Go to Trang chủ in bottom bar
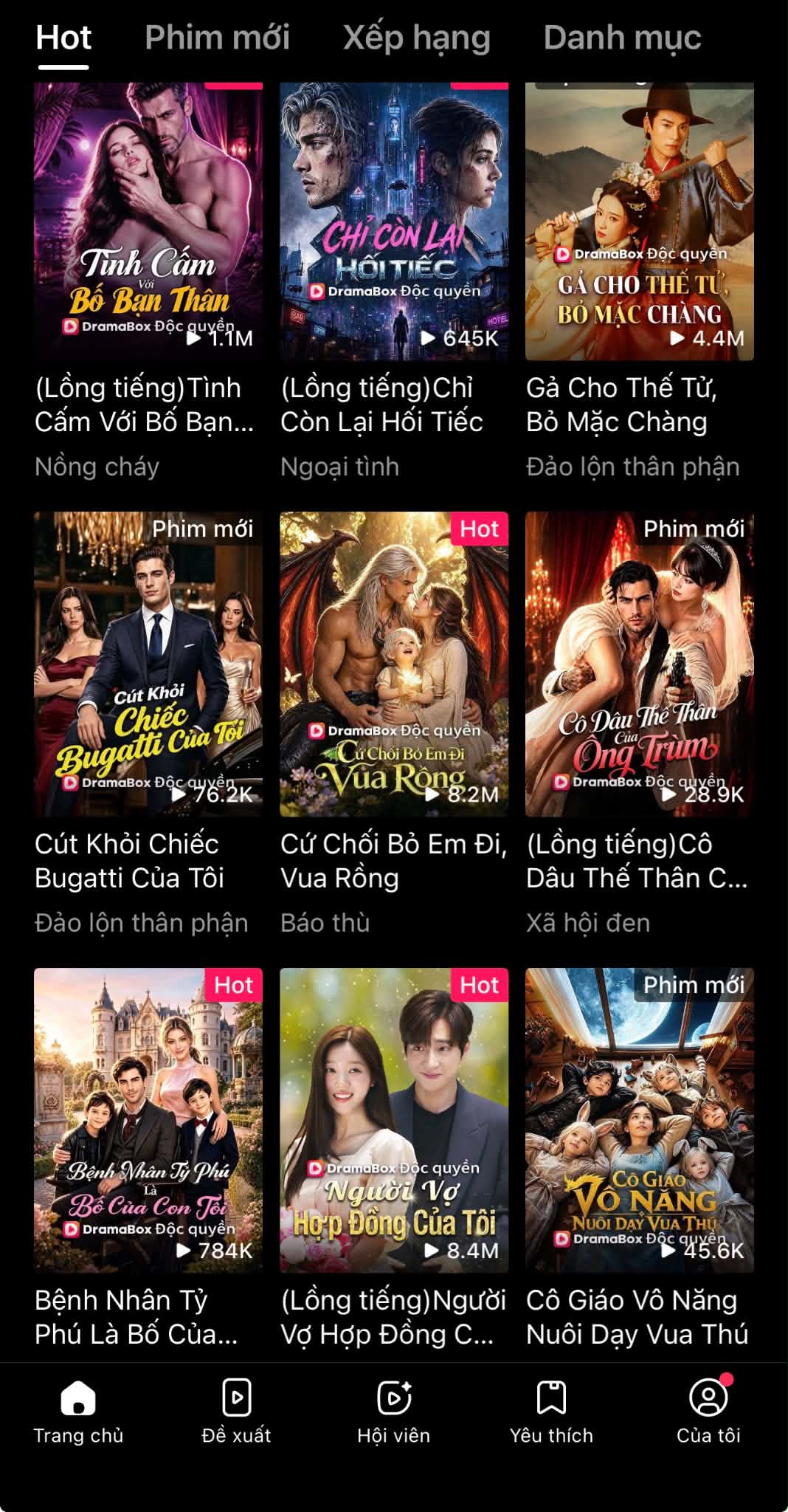The width and height of the screenshot is (788, 1512). [78, 1411]
